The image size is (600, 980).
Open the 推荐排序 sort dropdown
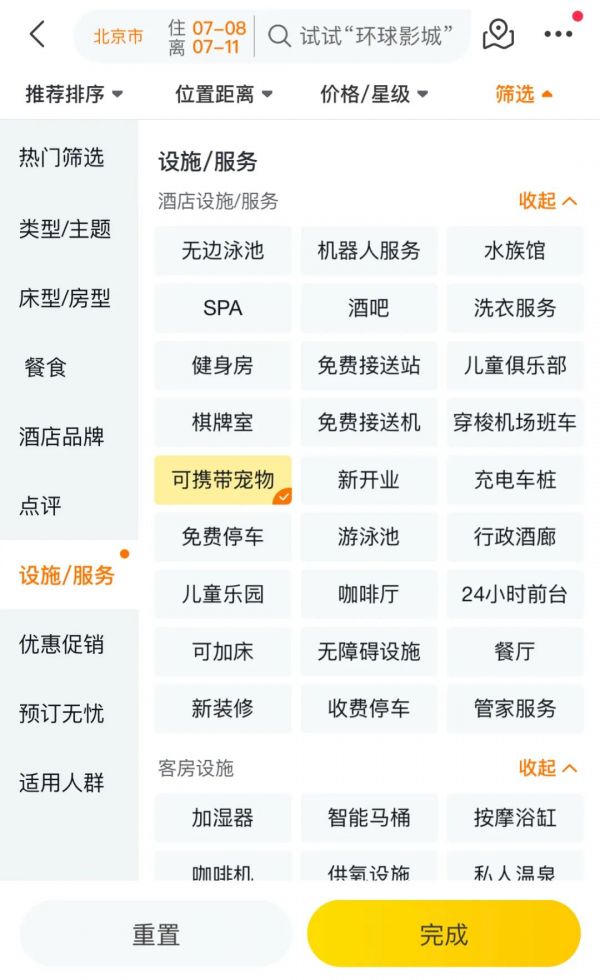click(x=74, y=94)
